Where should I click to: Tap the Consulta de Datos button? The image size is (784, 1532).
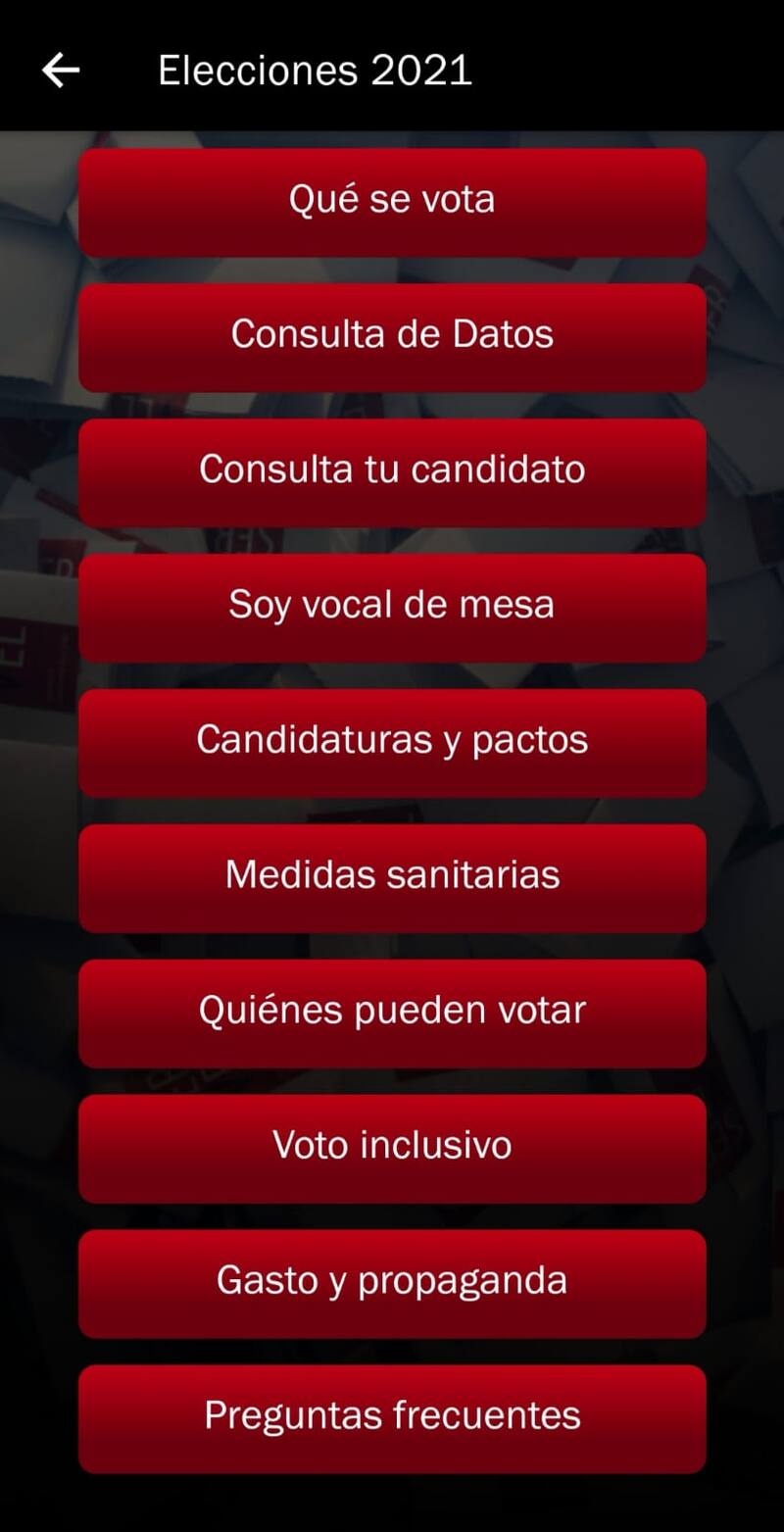[392, 336]
